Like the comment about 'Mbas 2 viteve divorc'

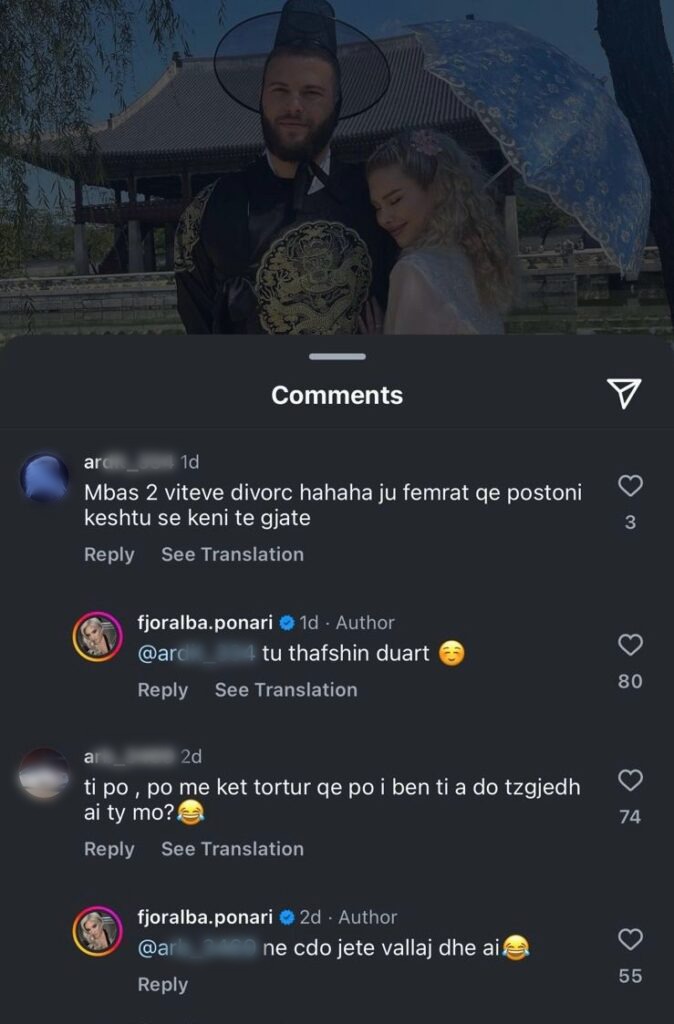[630, 486]
